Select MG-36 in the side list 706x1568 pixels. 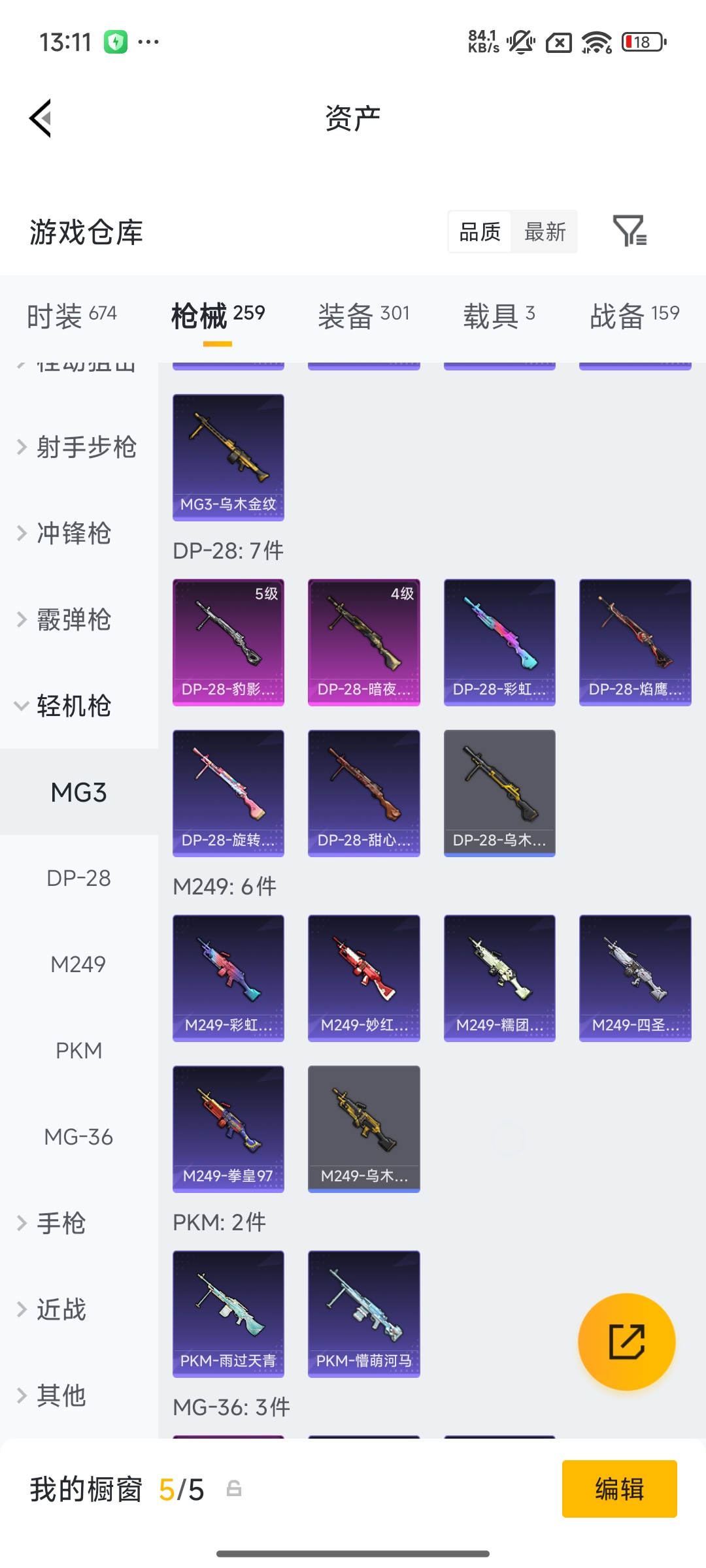(78, 1137)
